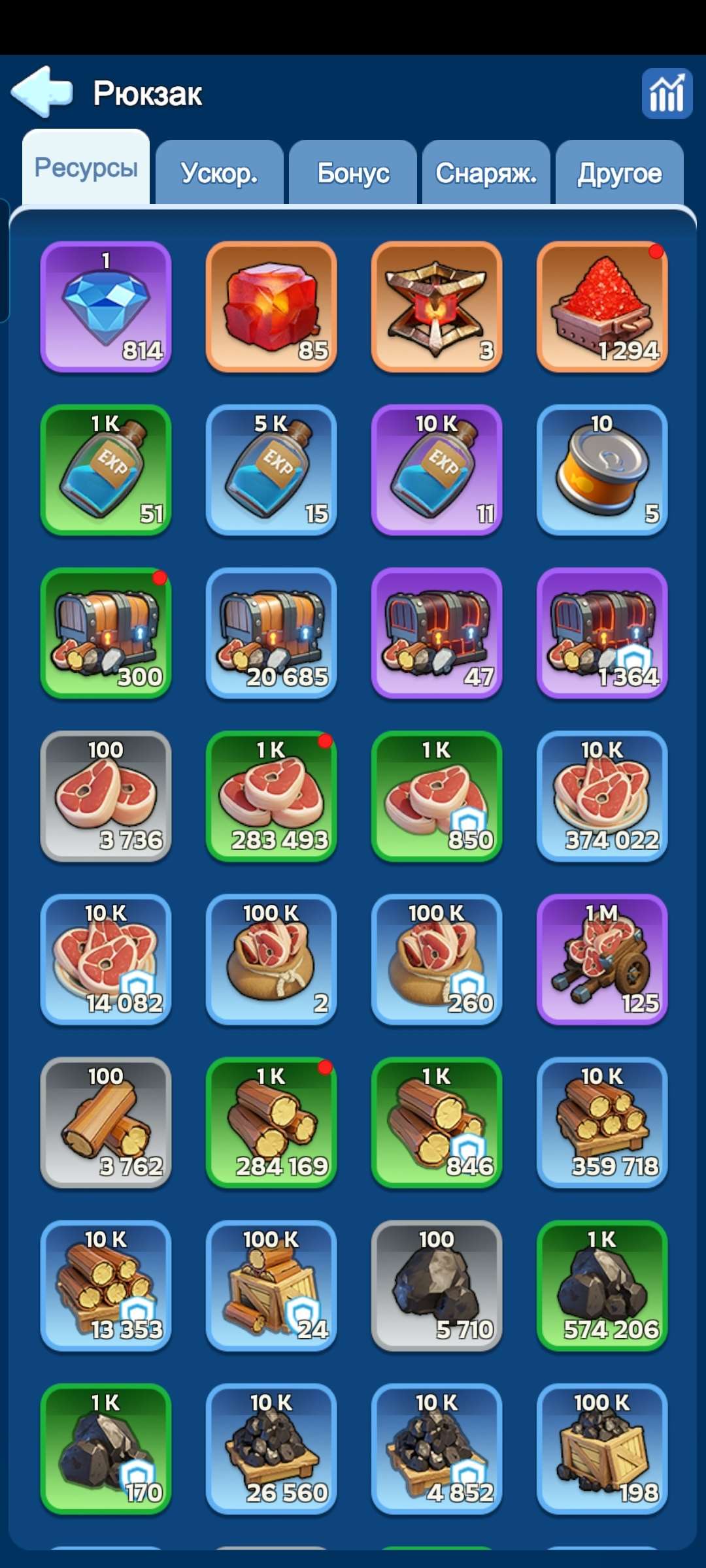Open the canned food item with 5
Screen dimensions: 706x1568
[602, 470]
